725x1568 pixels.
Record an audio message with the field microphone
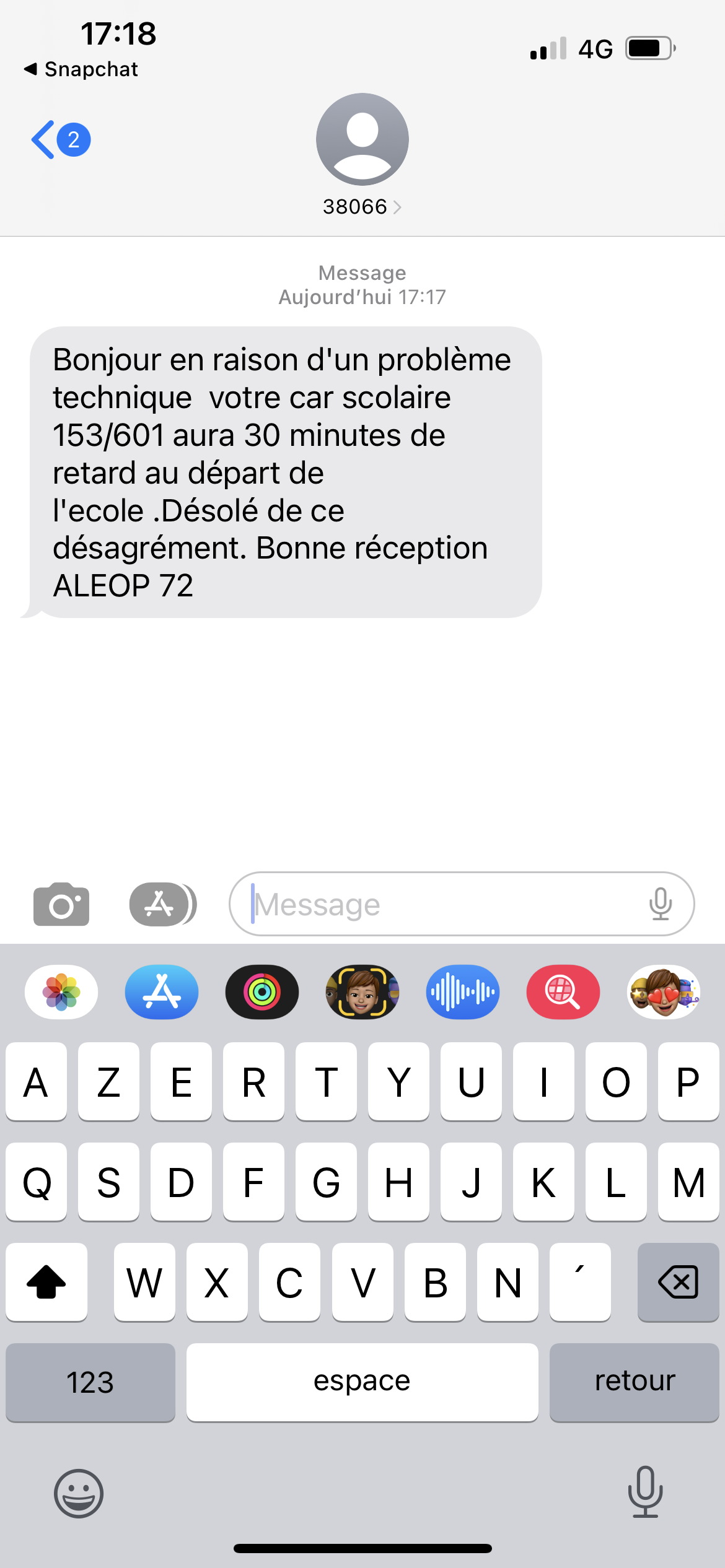(x=661, y=904)
